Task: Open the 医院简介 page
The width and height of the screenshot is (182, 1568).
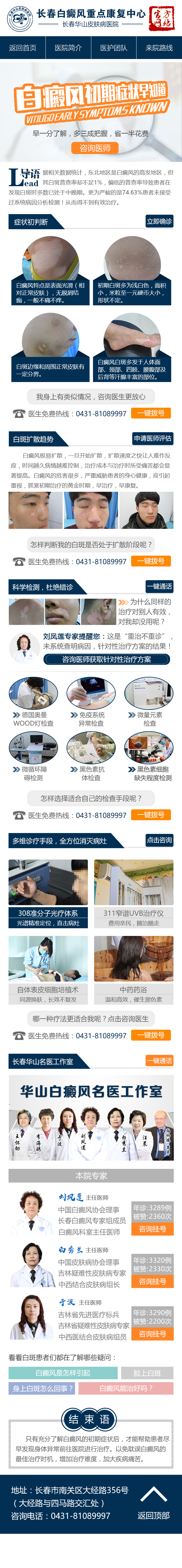Action: (x=68, y=48)
